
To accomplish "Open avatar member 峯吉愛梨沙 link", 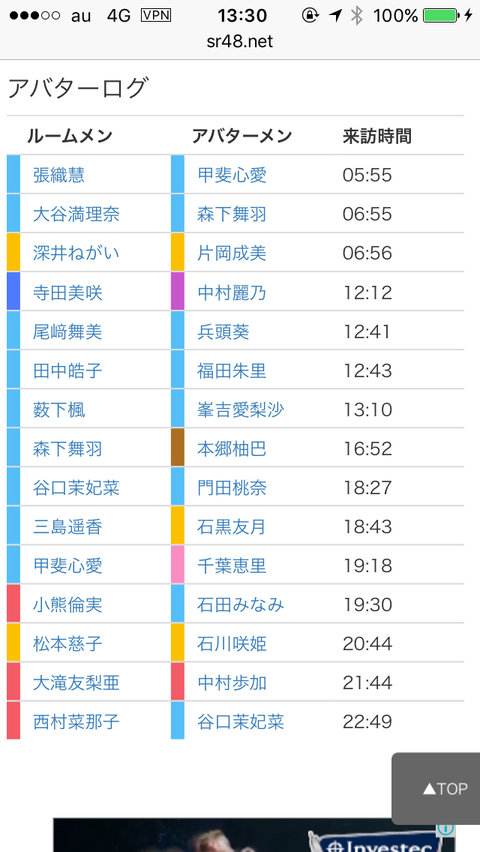I will point(241,409).
